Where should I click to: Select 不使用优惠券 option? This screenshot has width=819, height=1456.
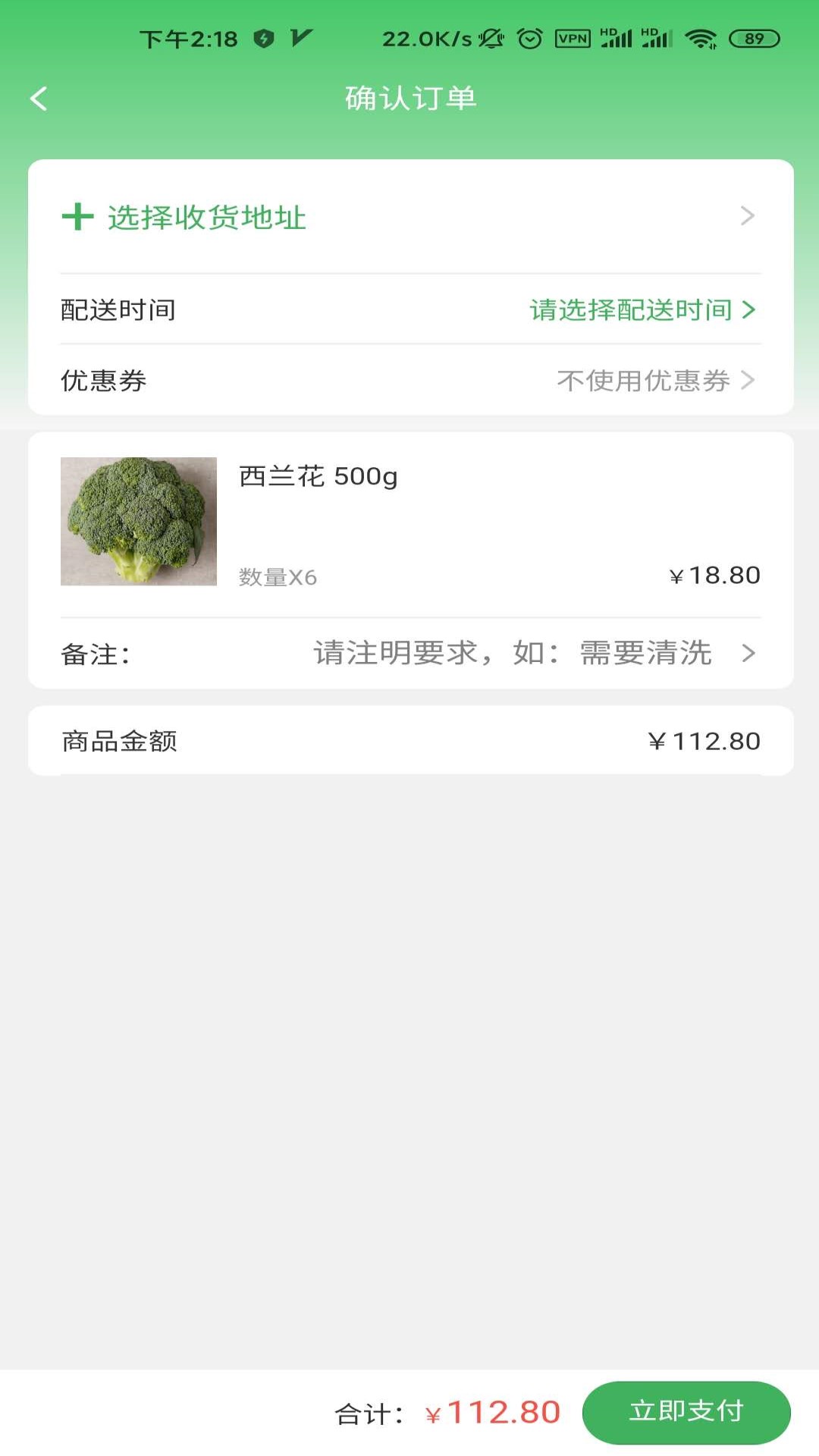(643, 381)
